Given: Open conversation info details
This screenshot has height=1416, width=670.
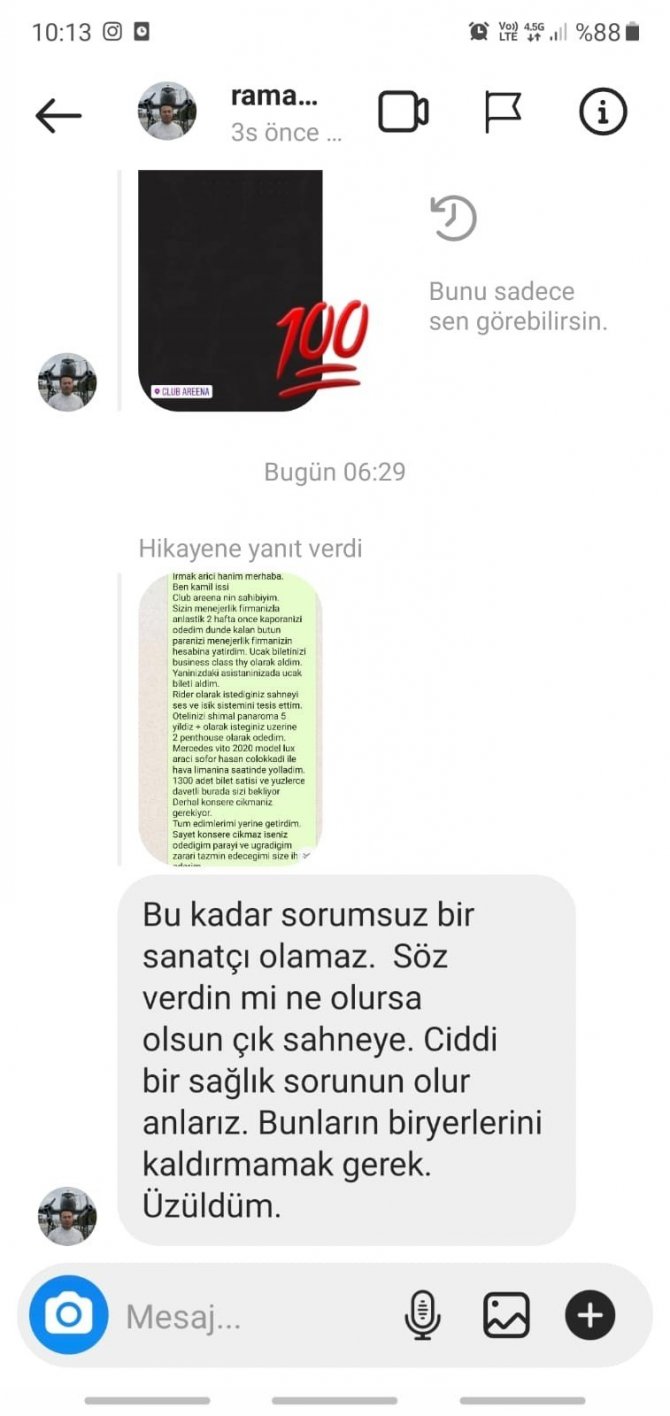Looking at the screenshot, I should pyautogui.click(x=603, y=112).
